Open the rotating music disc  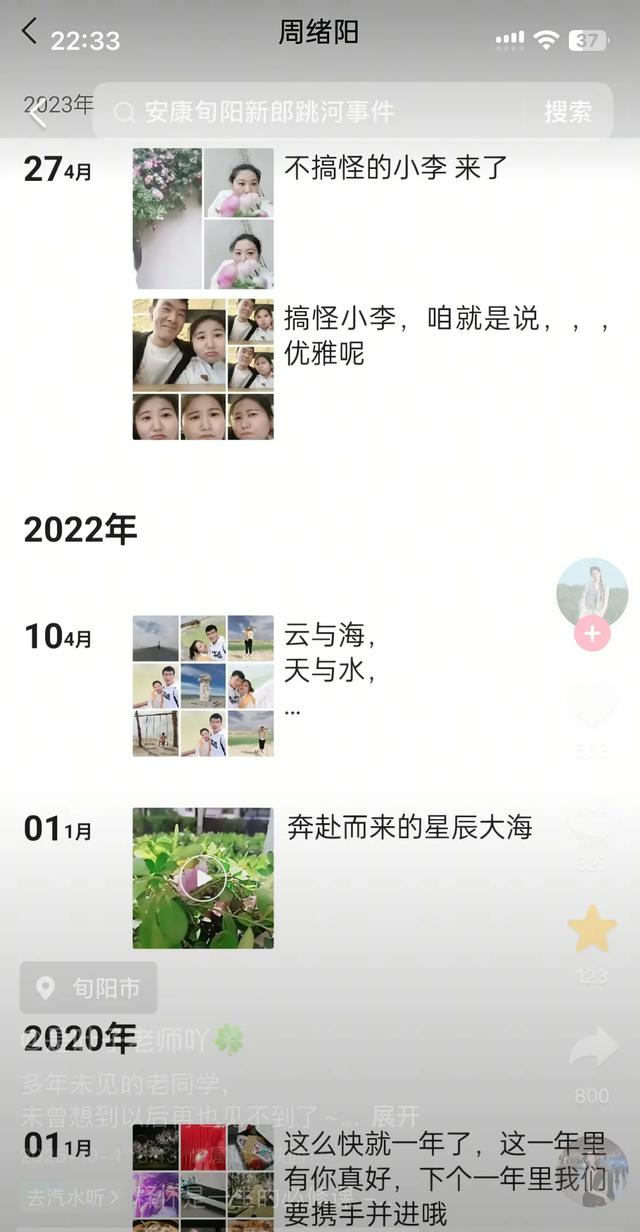596,1172
